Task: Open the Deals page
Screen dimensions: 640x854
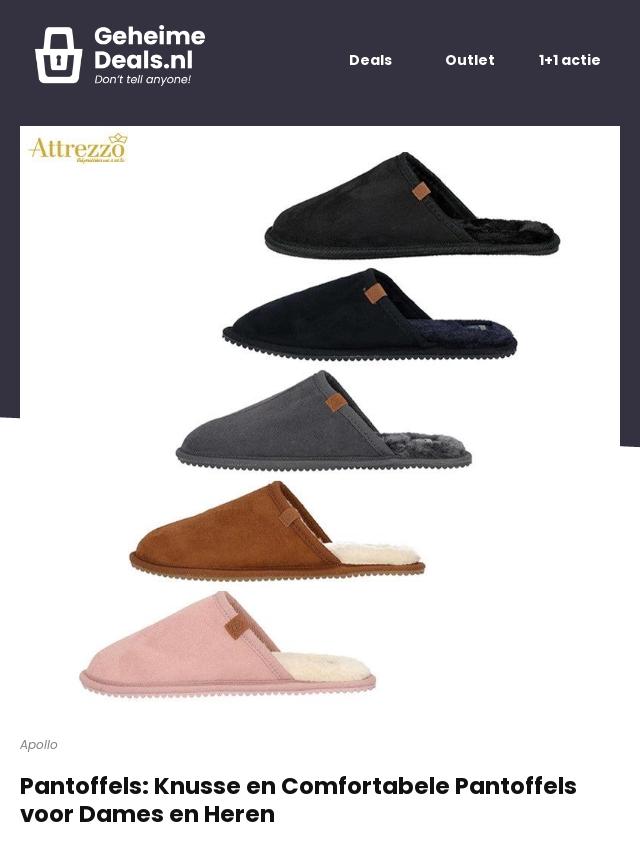Action: pyautogui.click(x=370, y=60)
